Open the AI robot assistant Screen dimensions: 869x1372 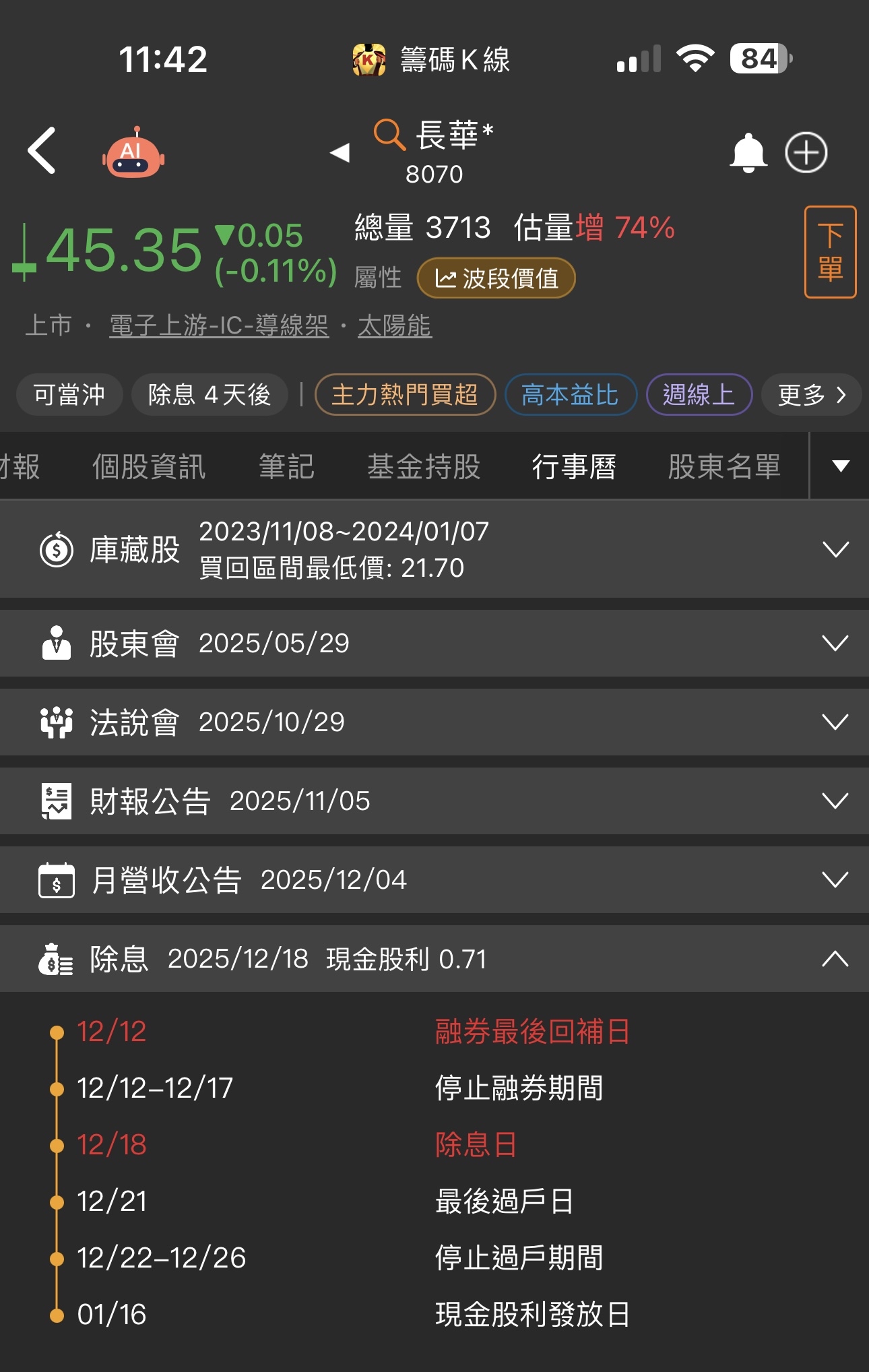tap(133, 152)
